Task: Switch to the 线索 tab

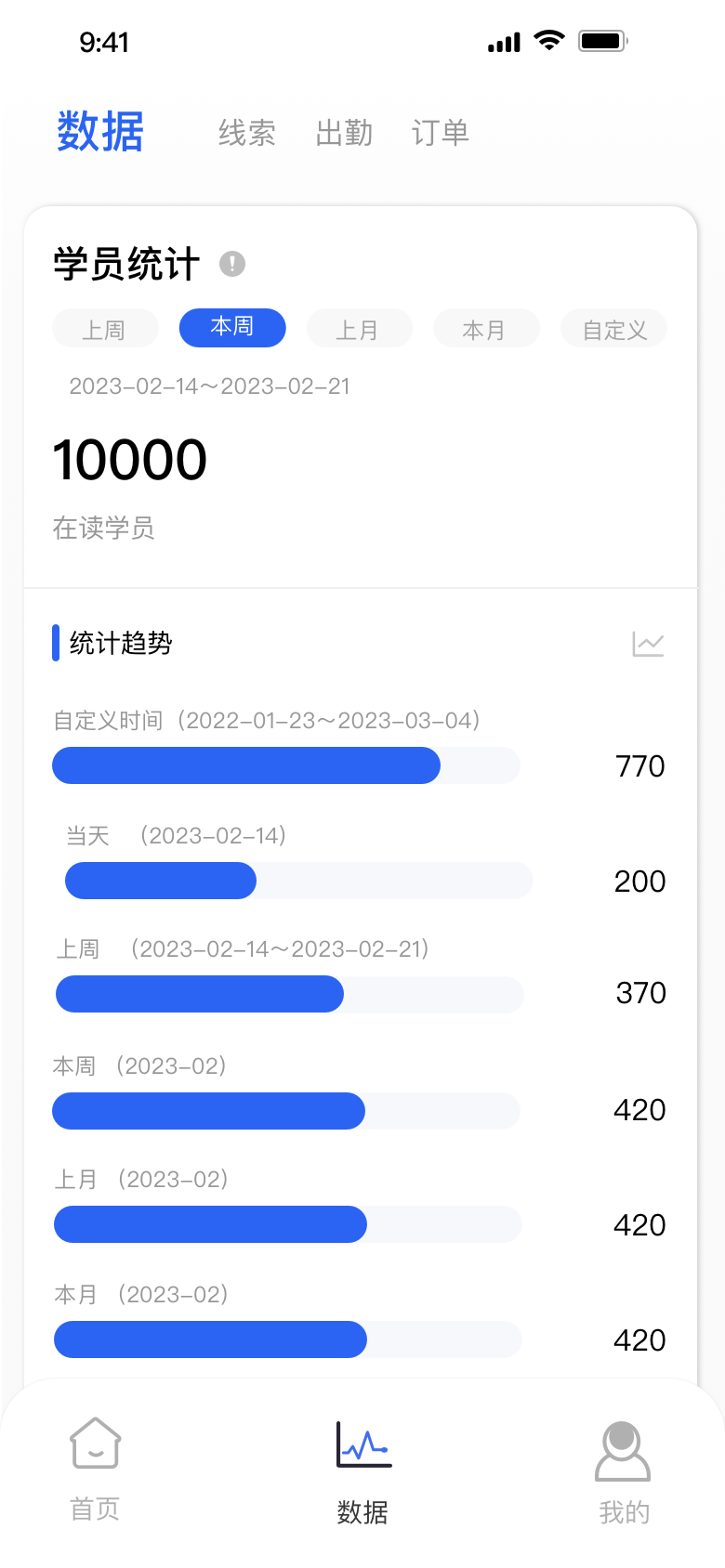Action: (247, 133)
